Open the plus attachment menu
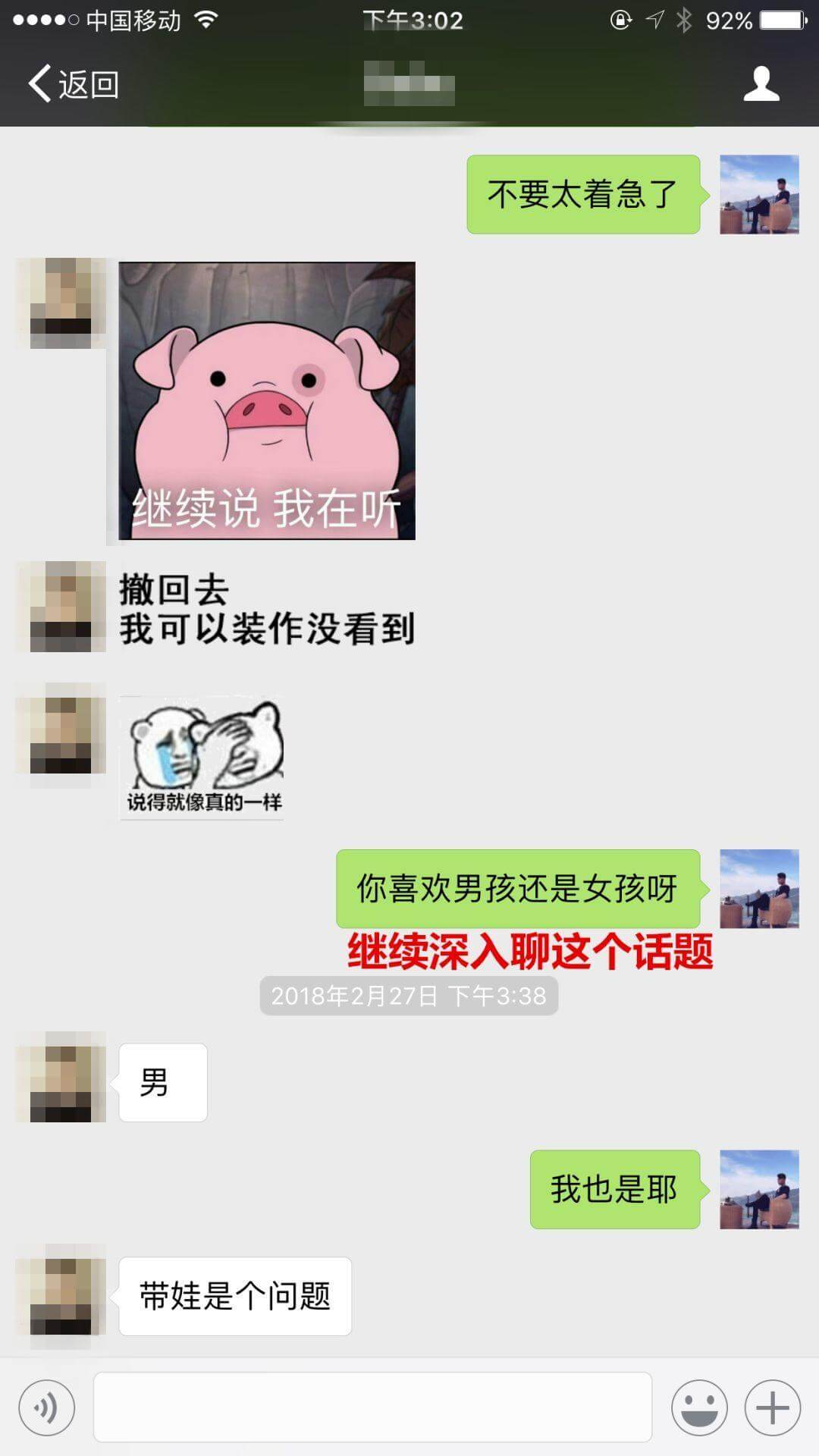Viewport: 819px width, 1456px height. [772, 1408]
